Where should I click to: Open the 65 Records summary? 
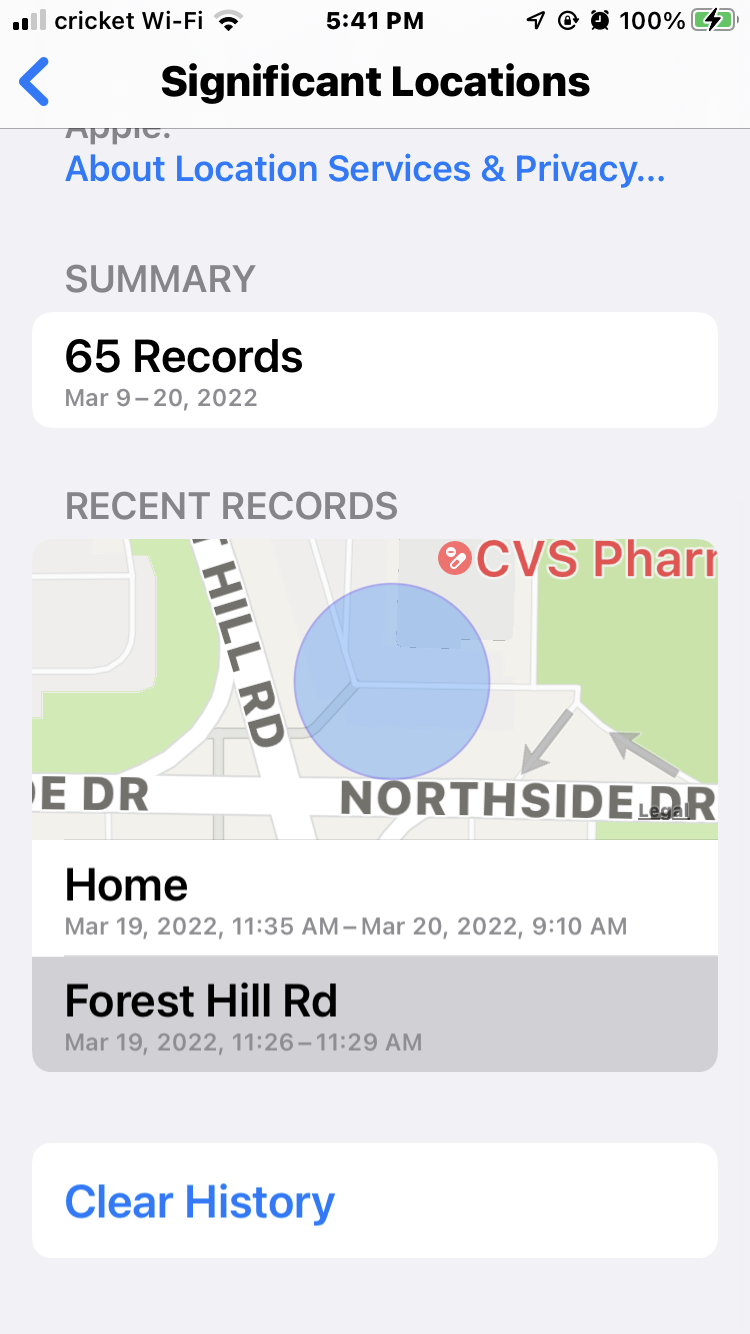[x=374, y=370]
